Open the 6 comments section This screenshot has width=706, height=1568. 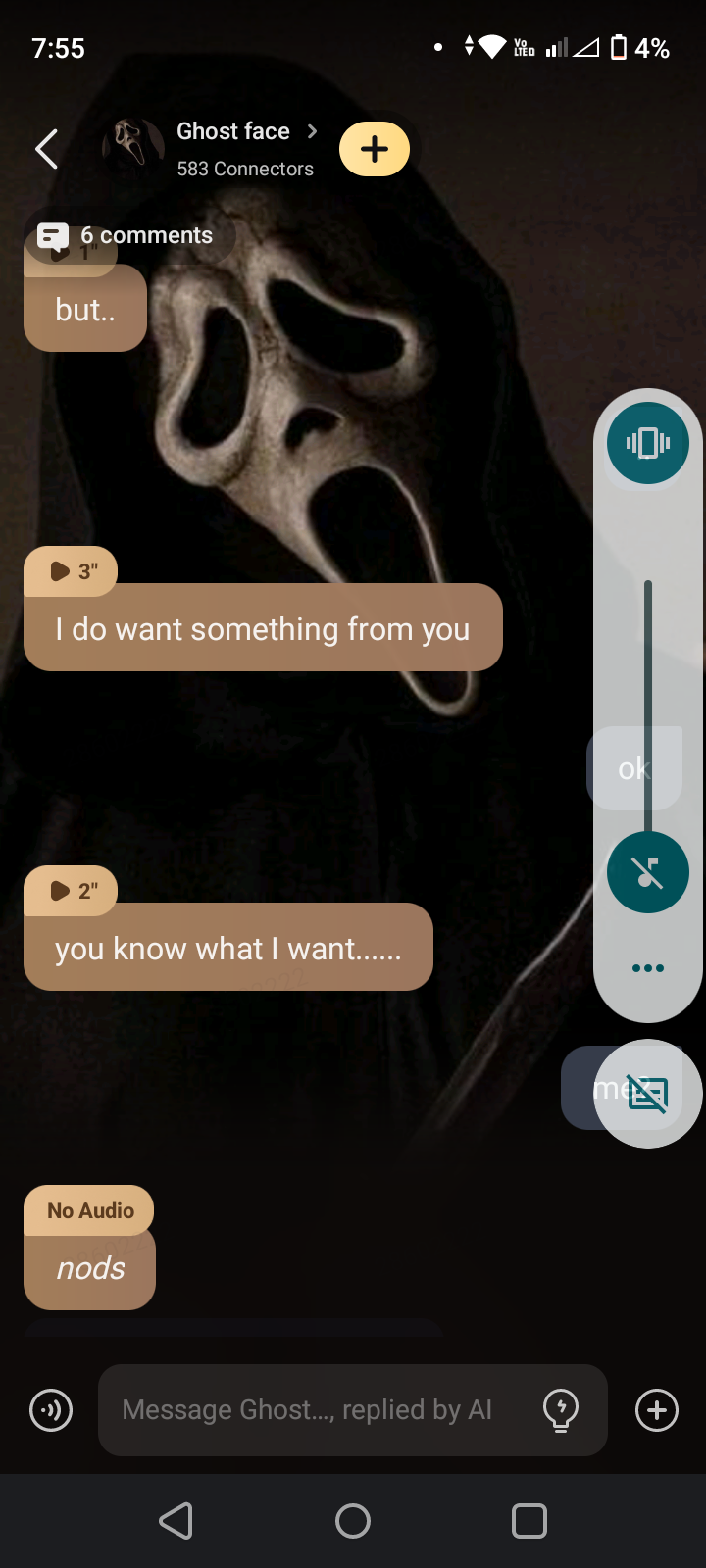click(127, 235)
